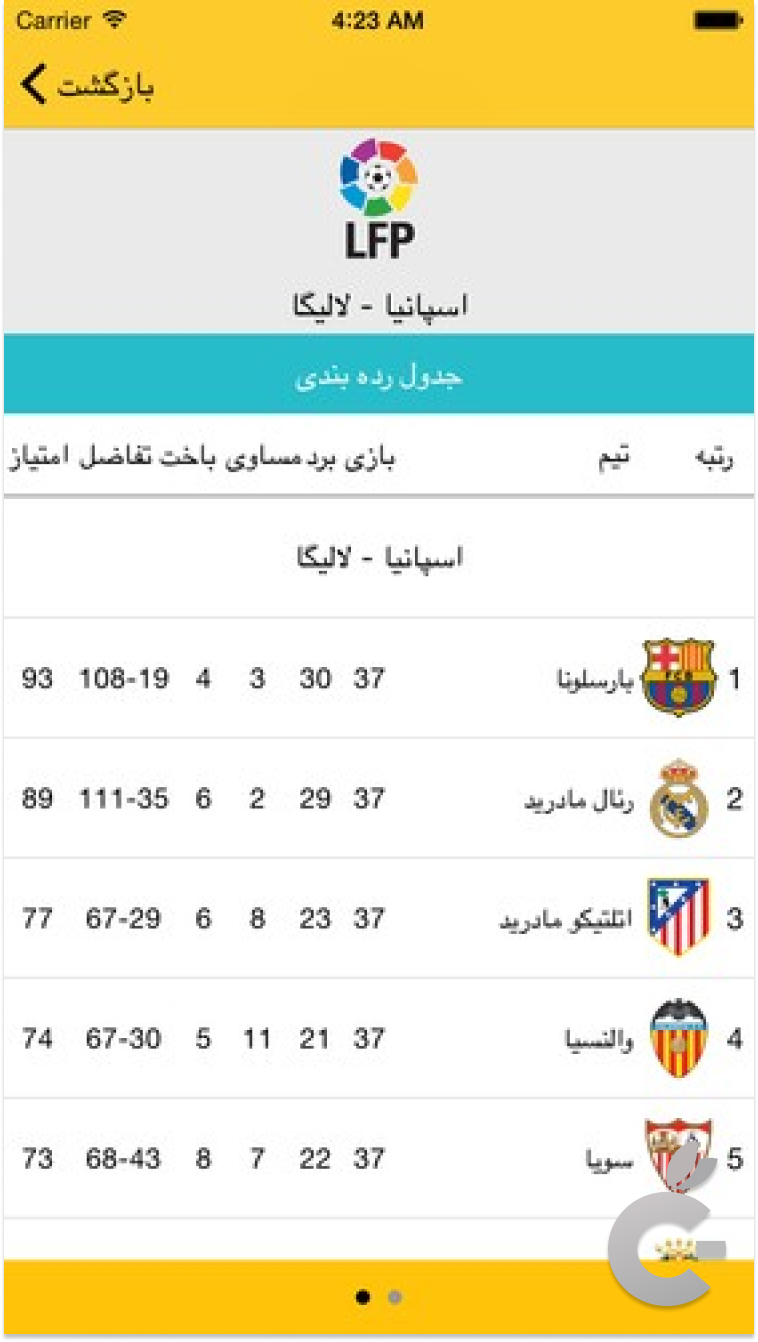Collapse the رنال مادرید team row
The image size is (758, 1342).
380,798
